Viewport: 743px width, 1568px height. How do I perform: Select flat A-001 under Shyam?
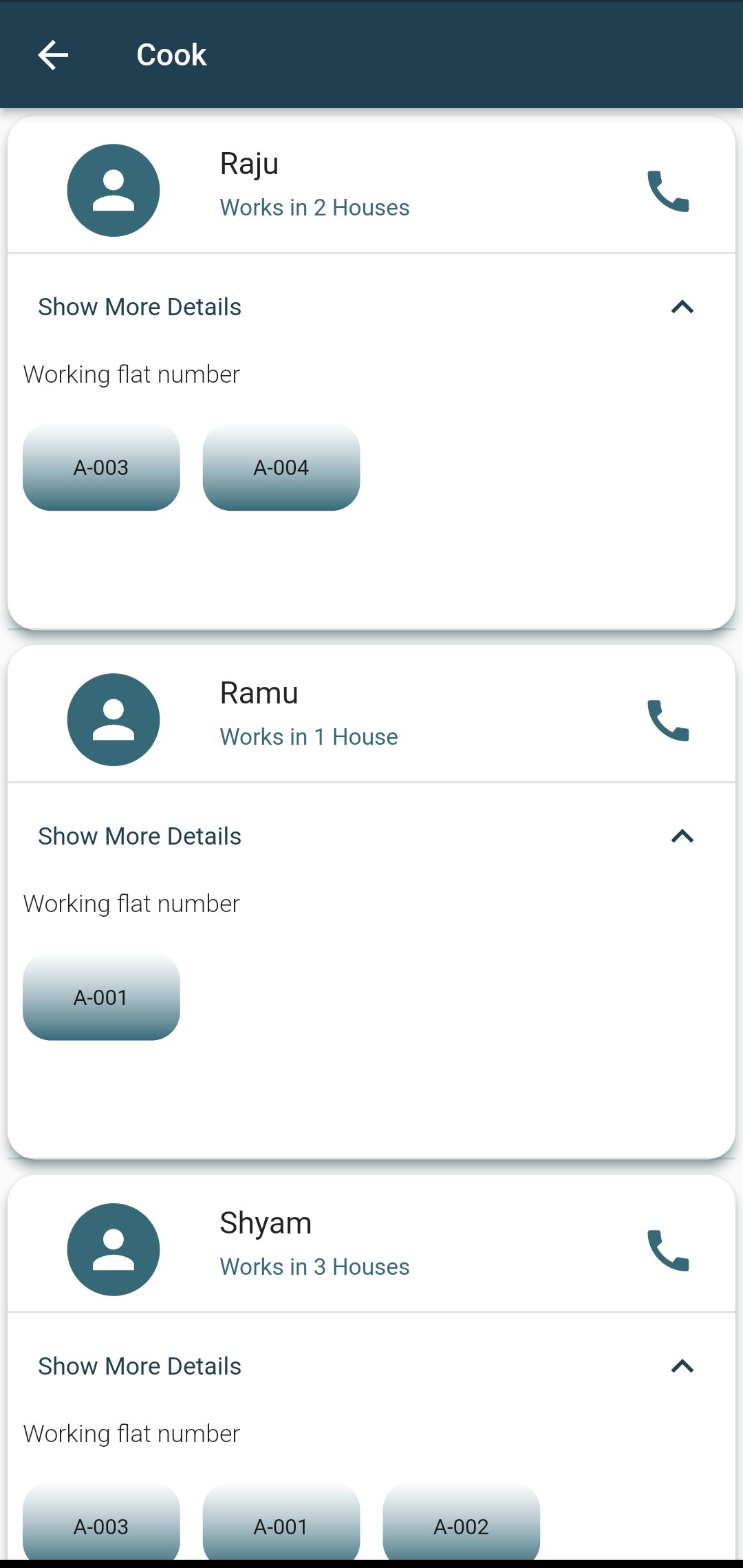(x=281, y=1523)
